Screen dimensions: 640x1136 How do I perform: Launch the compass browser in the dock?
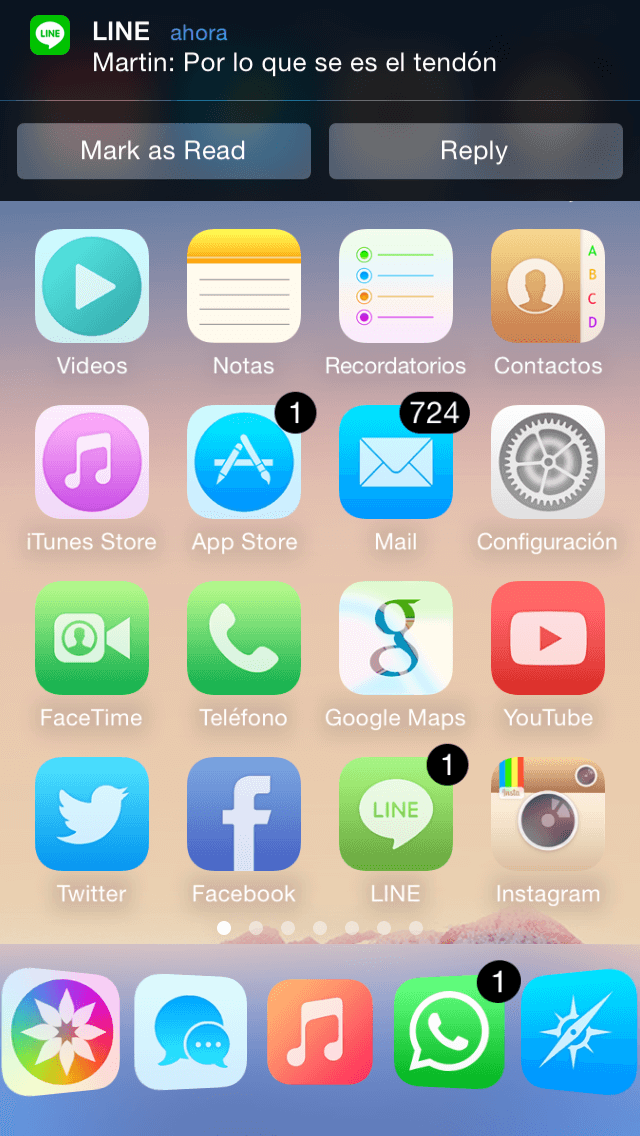tap(580, 1032)
